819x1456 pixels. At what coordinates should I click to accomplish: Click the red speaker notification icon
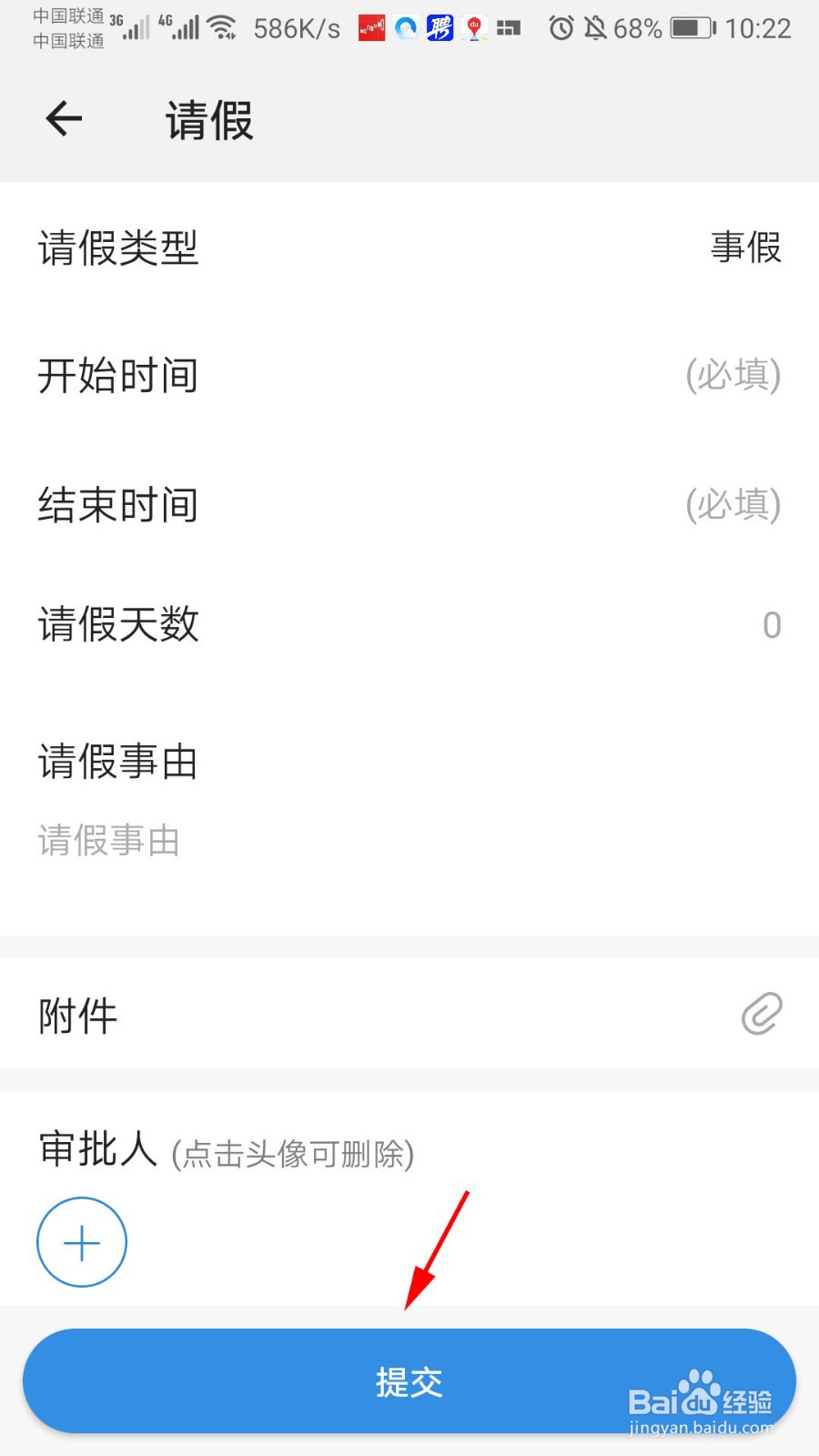point(369,28)
